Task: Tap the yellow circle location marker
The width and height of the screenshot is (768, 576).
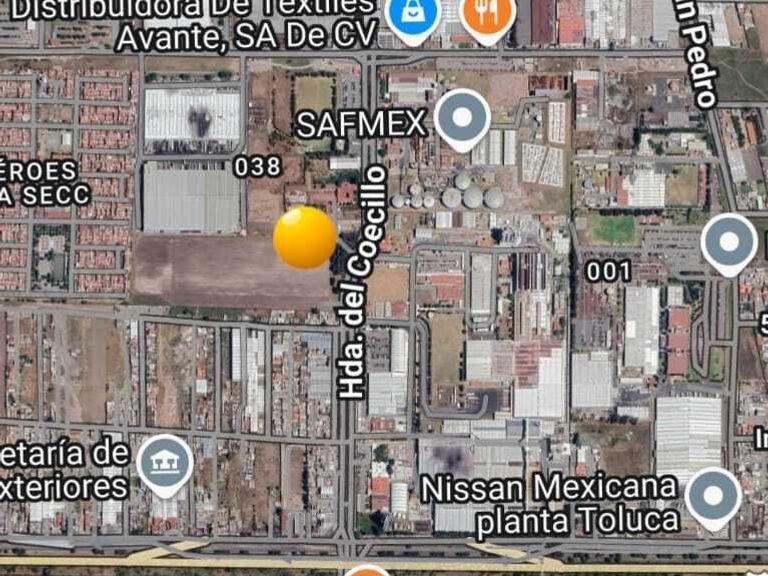Action: click(305, 238)
